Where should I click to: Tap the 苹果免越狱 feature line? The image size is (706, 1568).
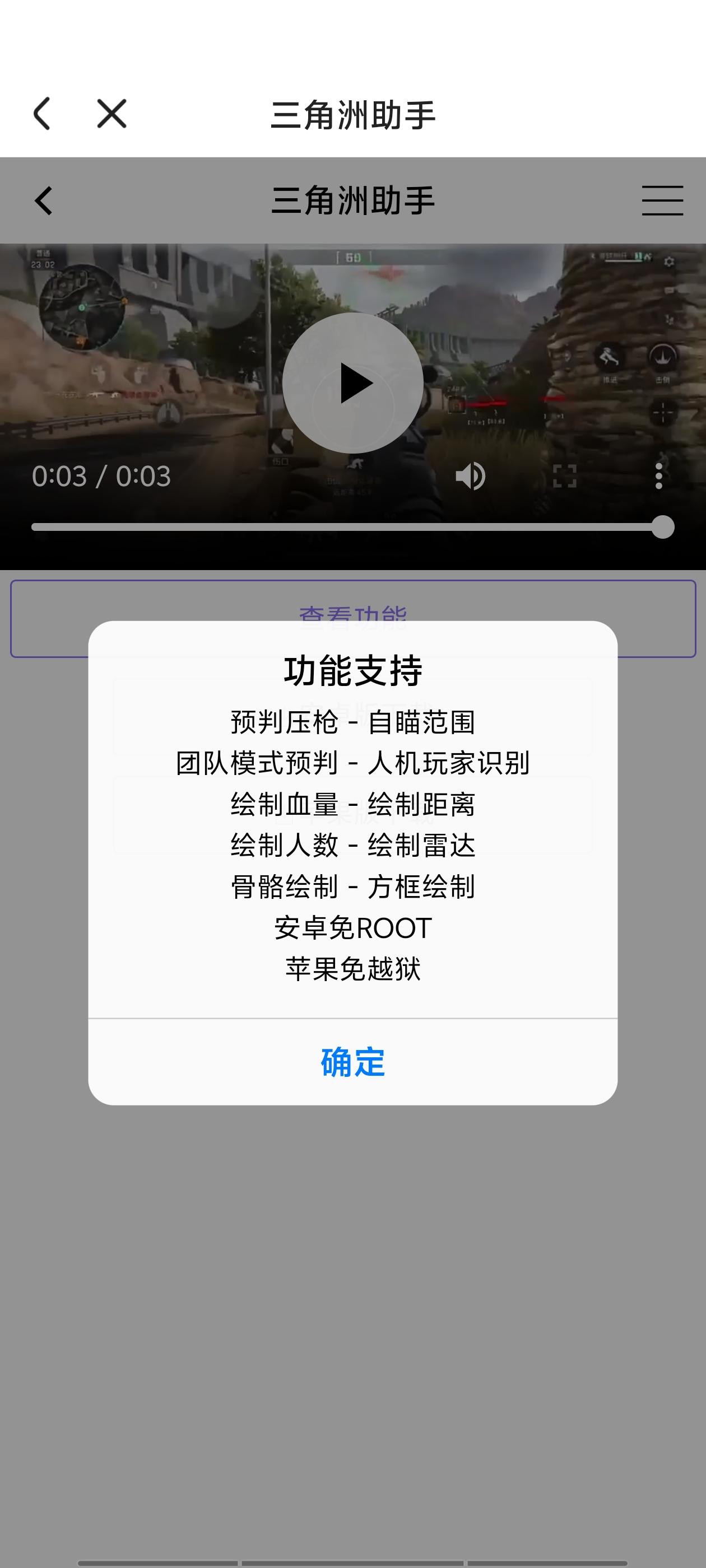[x=352, y=968]
